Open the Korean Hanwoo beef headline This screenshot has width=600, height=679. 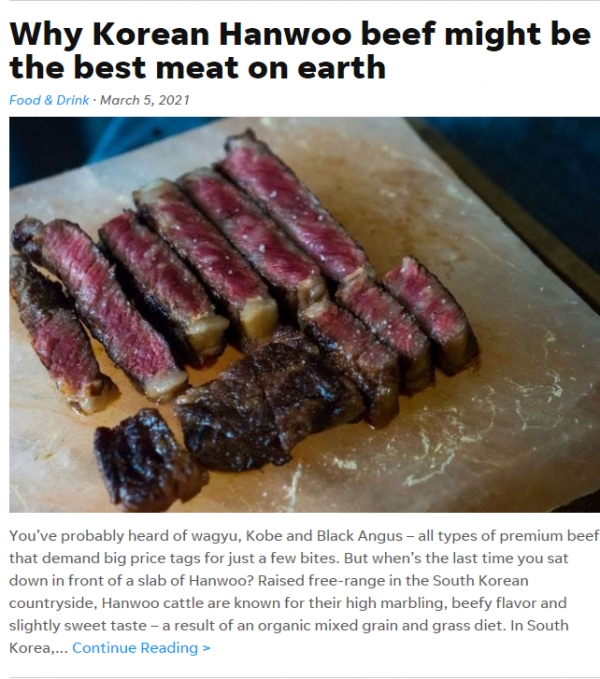pyautogui.click(x=300, y=50)
